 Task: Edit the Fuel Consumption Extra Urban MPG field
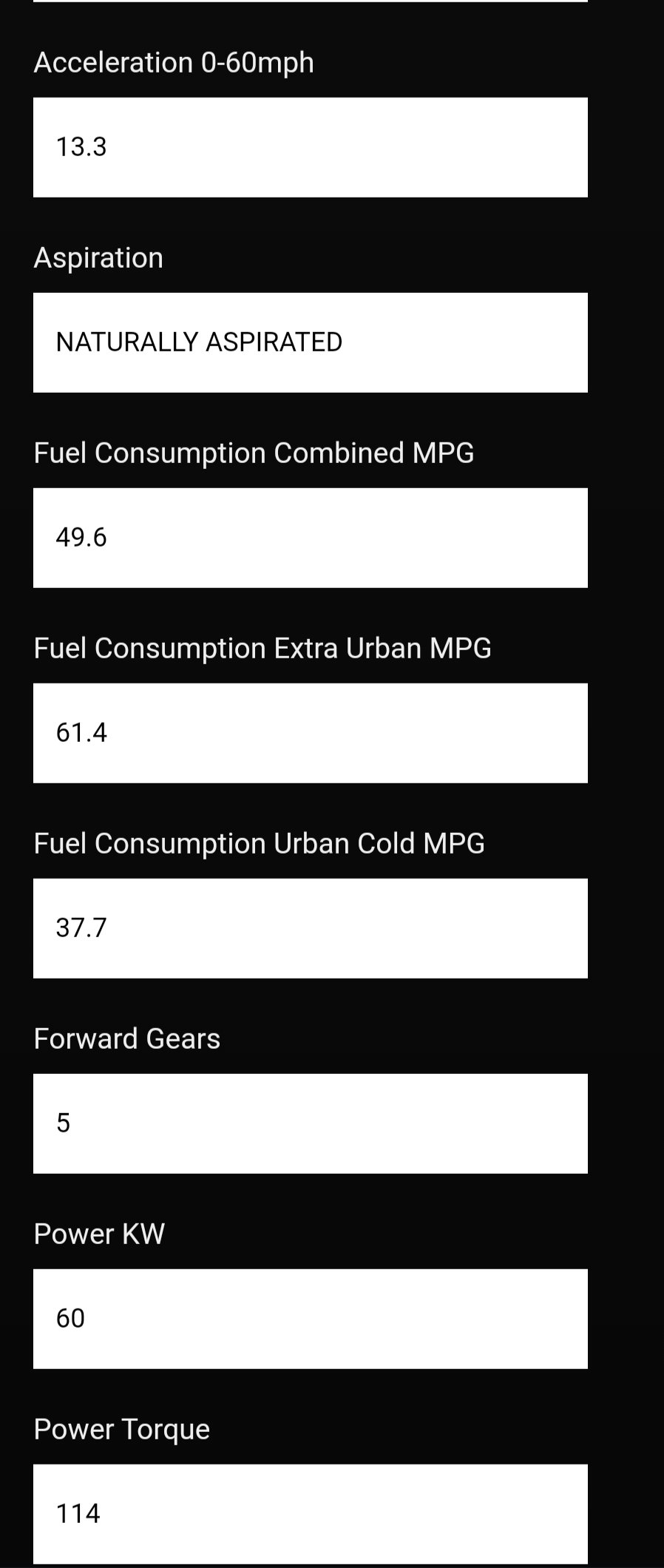coord(311,733)
